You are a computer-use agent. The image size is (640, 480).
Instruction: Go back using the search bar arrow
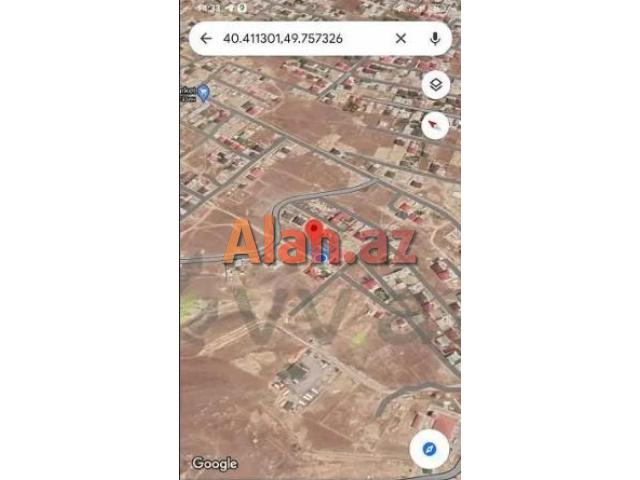pos(206,39)
